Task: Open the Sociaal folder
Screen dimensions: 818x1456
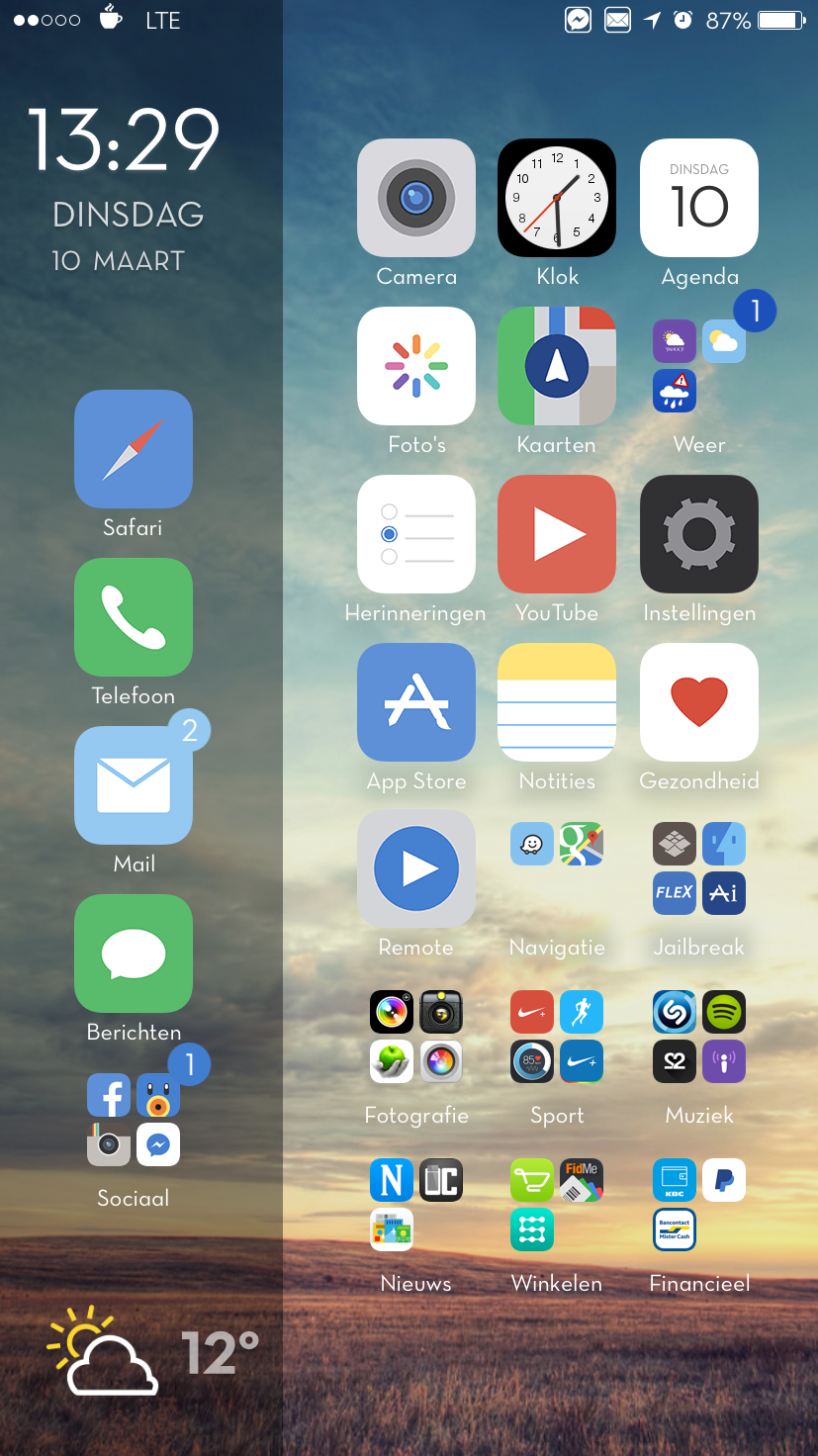Action: pos(134,1120)
